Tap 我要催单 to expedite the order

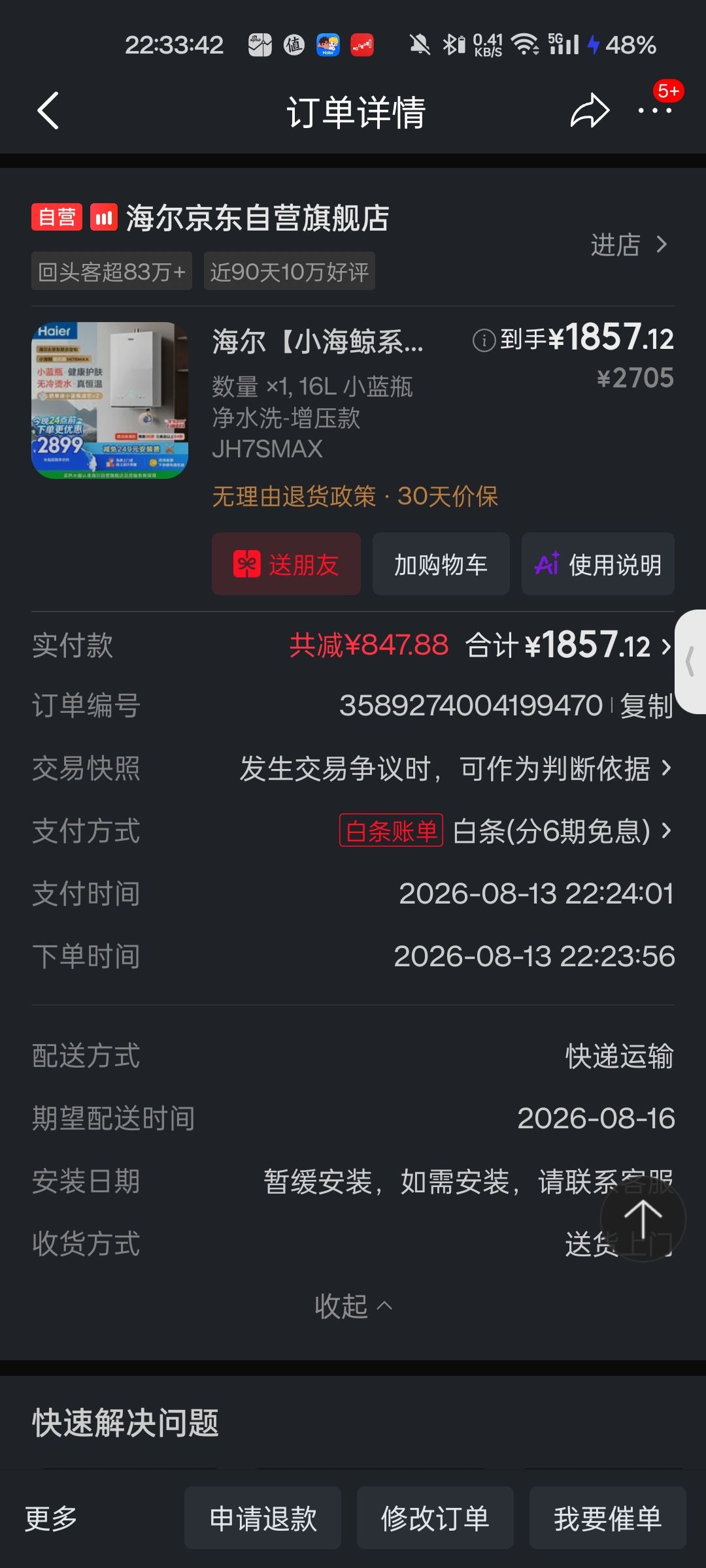point(608,1518)
